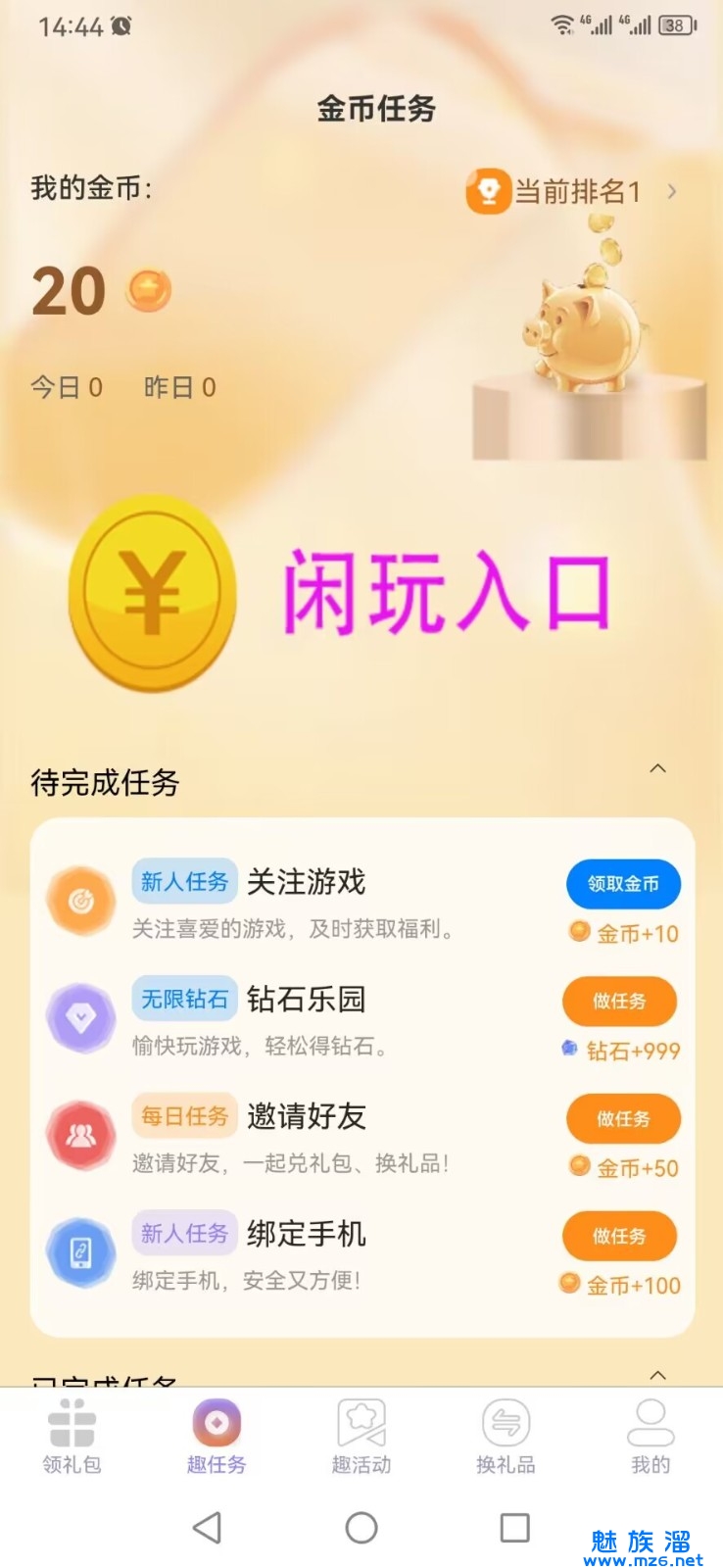Tap 做任务 for 绑定手机
The image size is (723, 1568).
[619, 1235]
